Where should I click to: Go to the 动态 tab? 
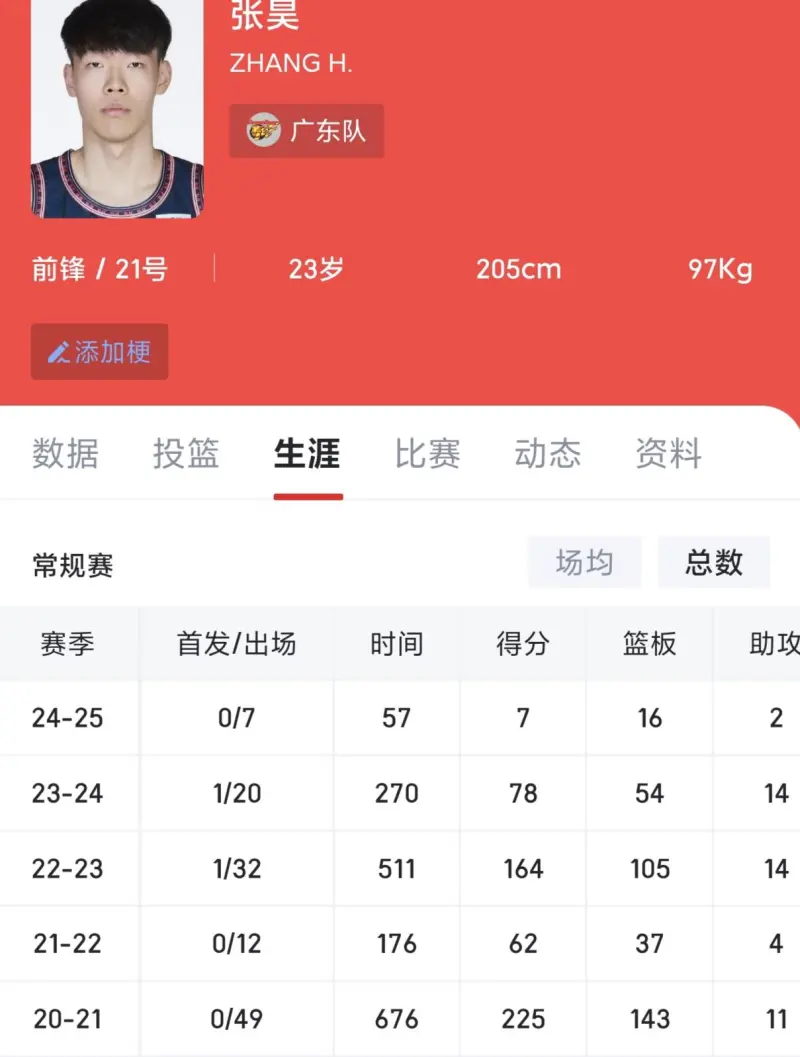point(548,454)
